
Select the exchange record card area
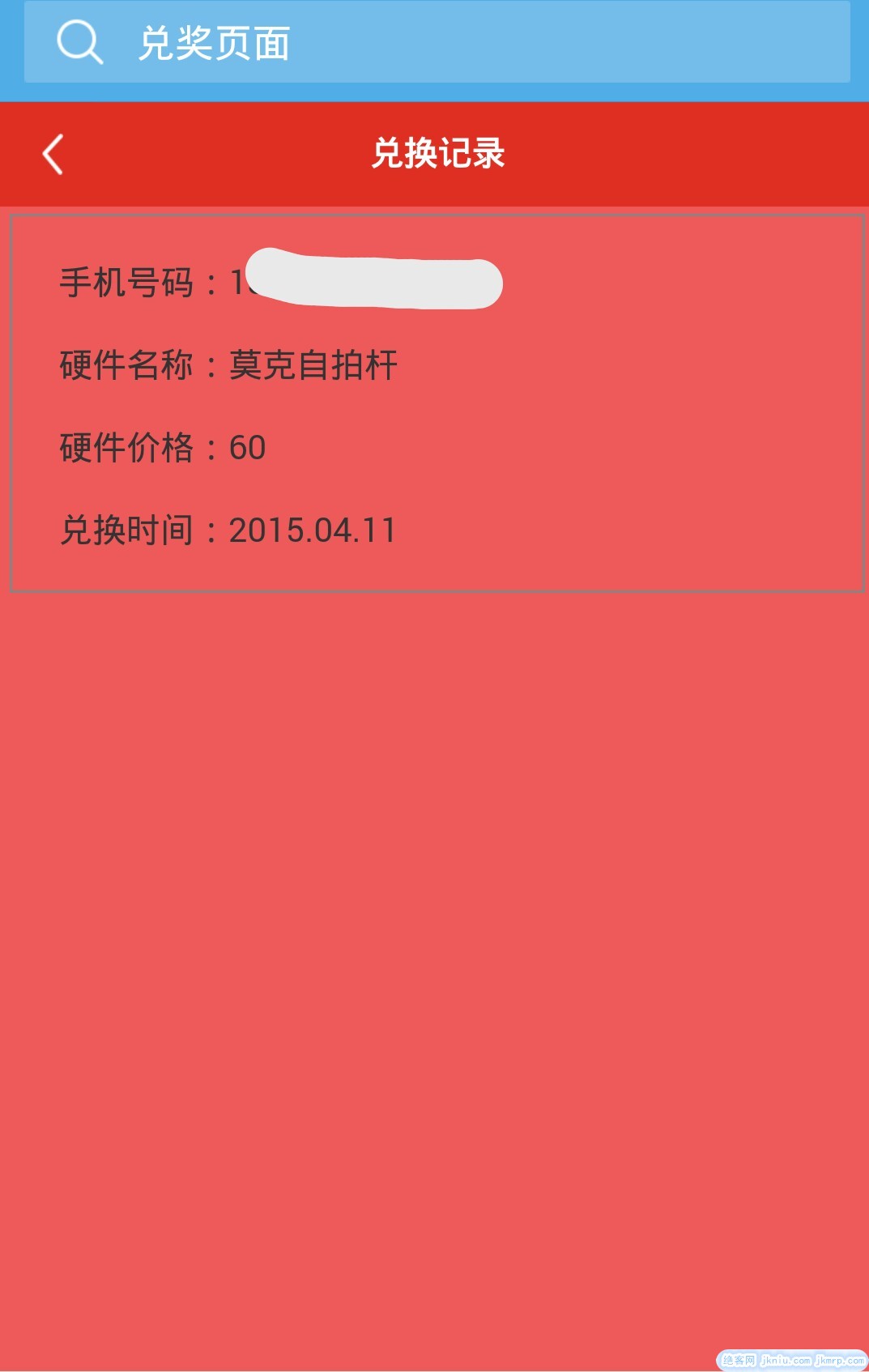pyautogui.click(x=434, y=403)
